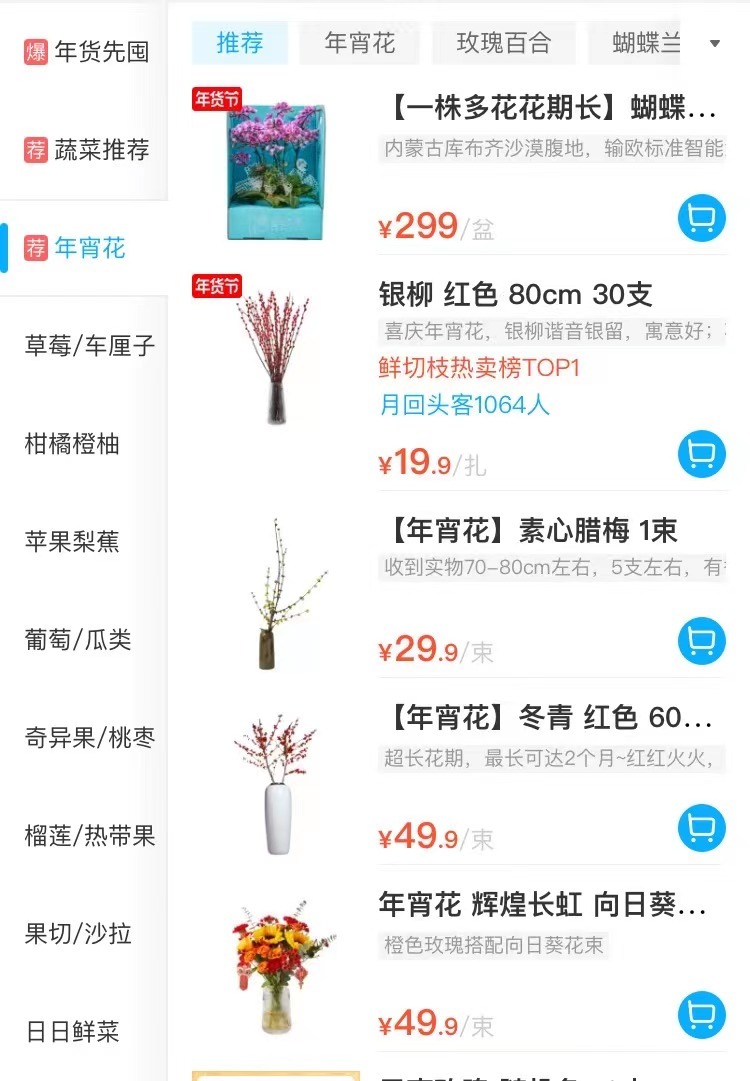
Task: Add 素心腊梅 1束 to cart
Action: [x=702, y=641]
